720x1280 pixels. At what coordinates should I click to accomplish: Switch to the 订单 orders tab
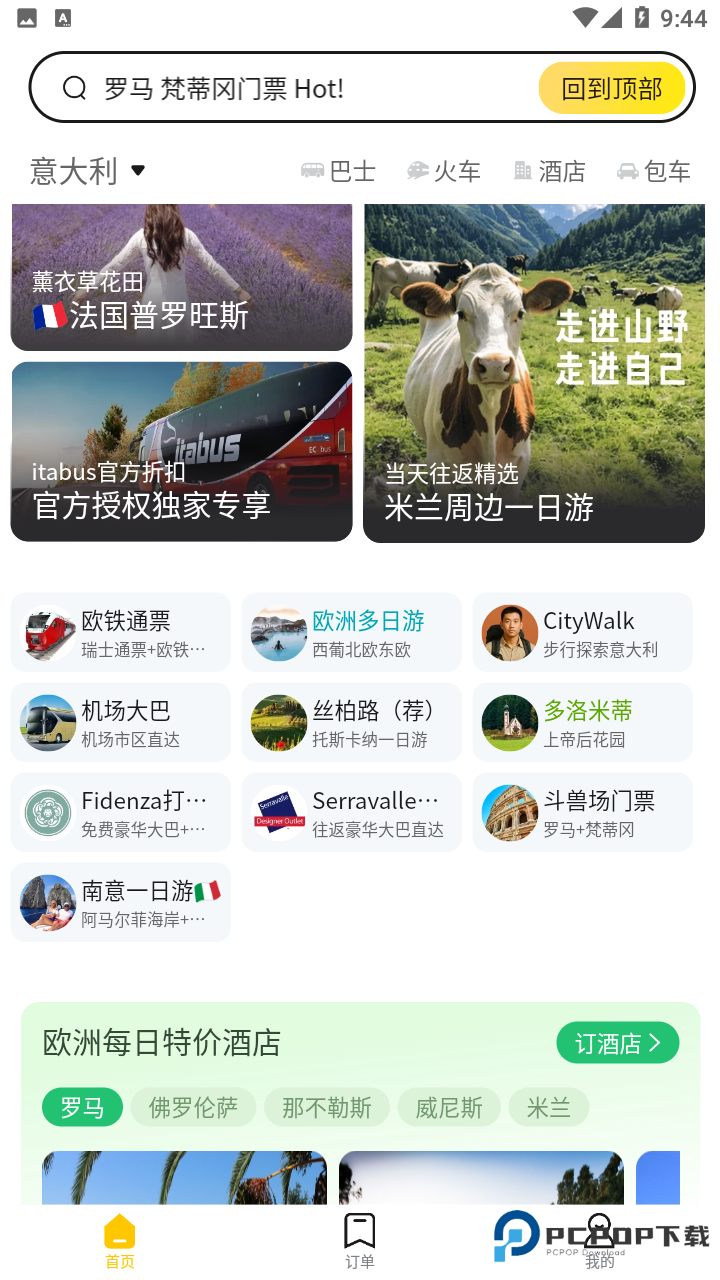pos(359,1240)
